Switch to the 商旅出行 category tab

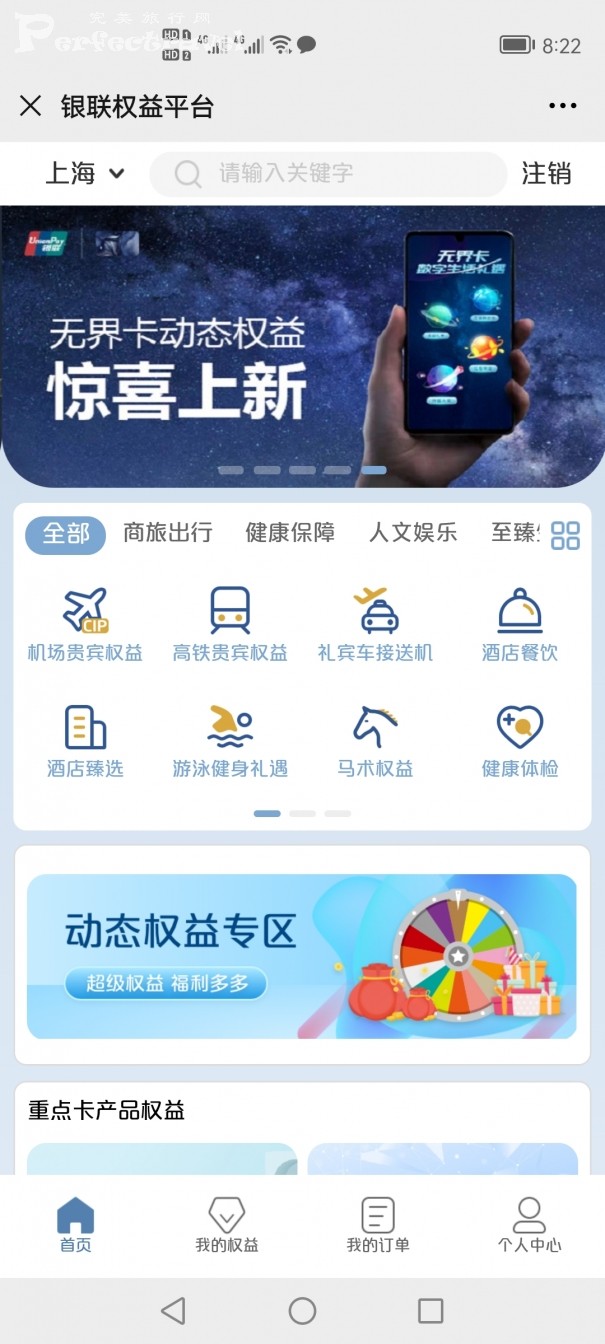[x=167, y=533]
